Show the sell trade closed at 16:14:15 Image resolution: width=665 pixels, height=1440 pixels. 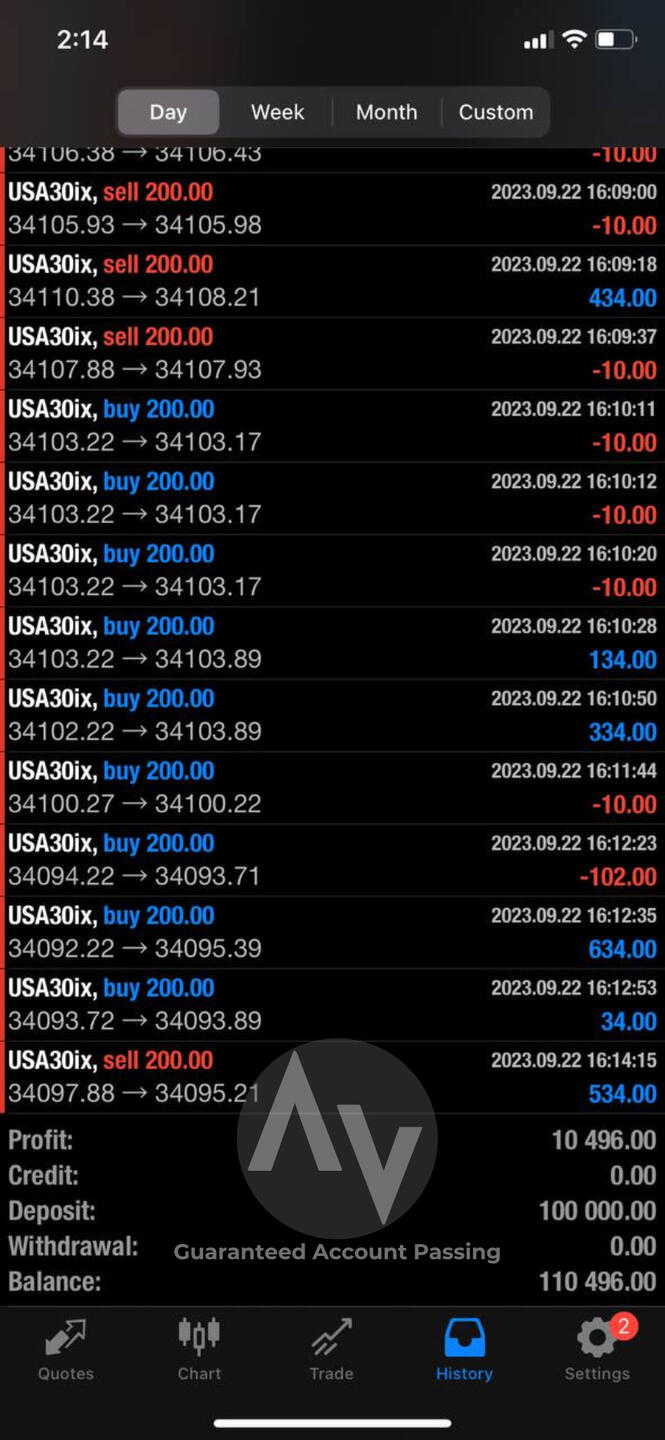pyautogui.click(x=332, y=1077)
